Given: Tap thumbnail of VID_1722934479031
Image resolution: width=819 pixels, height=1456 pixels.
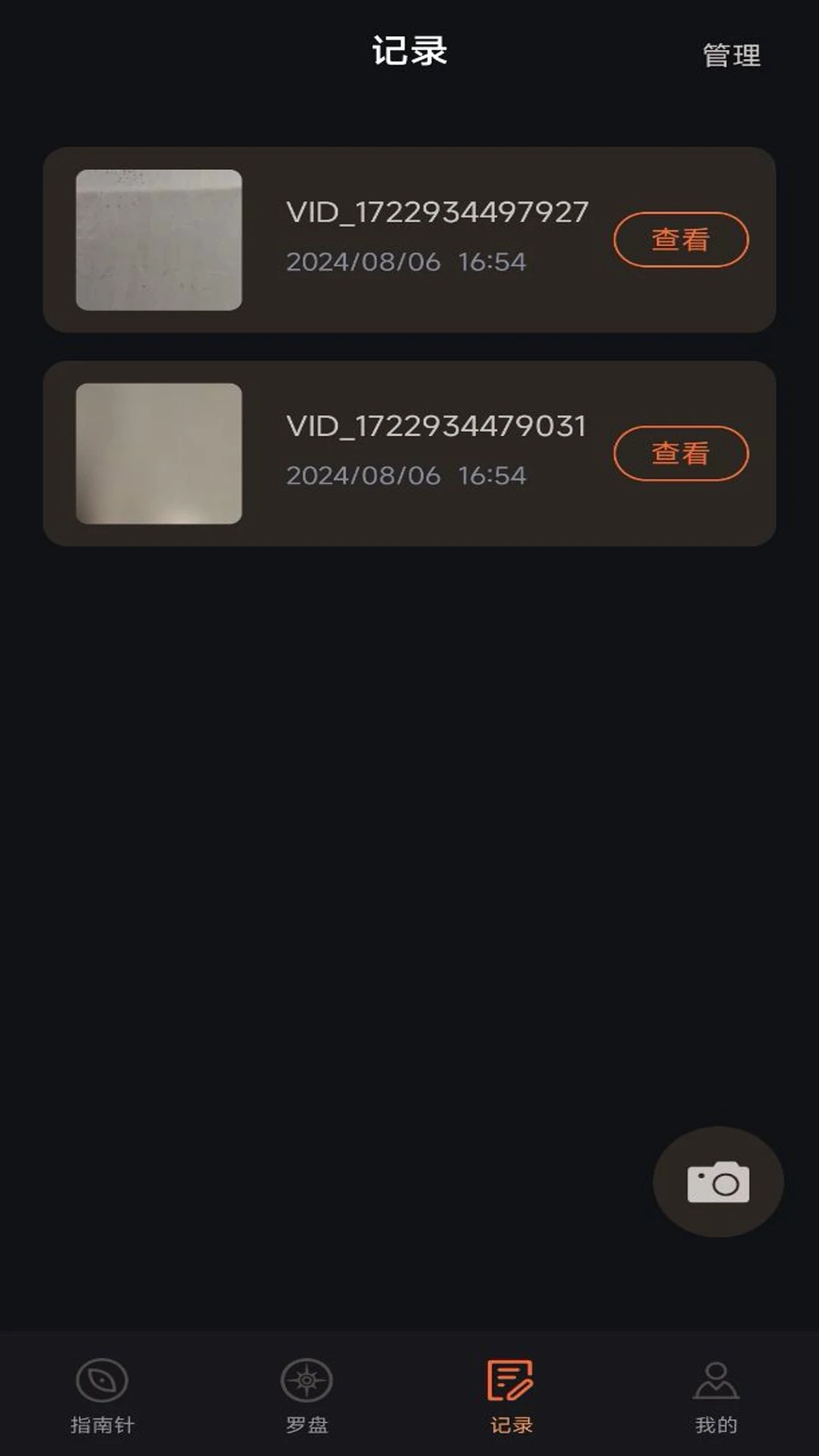Looking at the screenshot, I should coord(160,453).
